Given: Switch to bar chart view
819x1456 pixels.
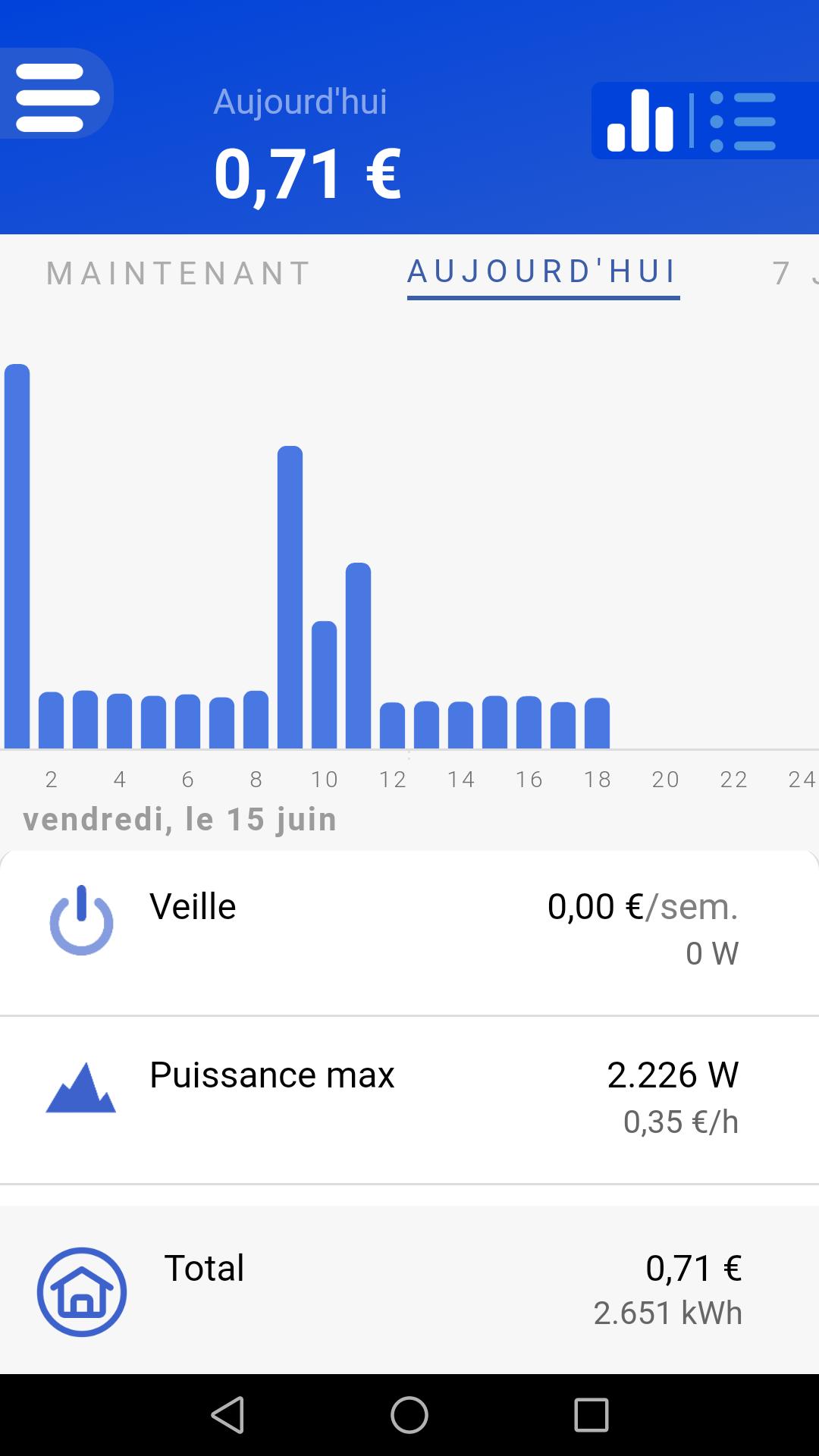Looking at the screenshot, I should coord(641,121).
